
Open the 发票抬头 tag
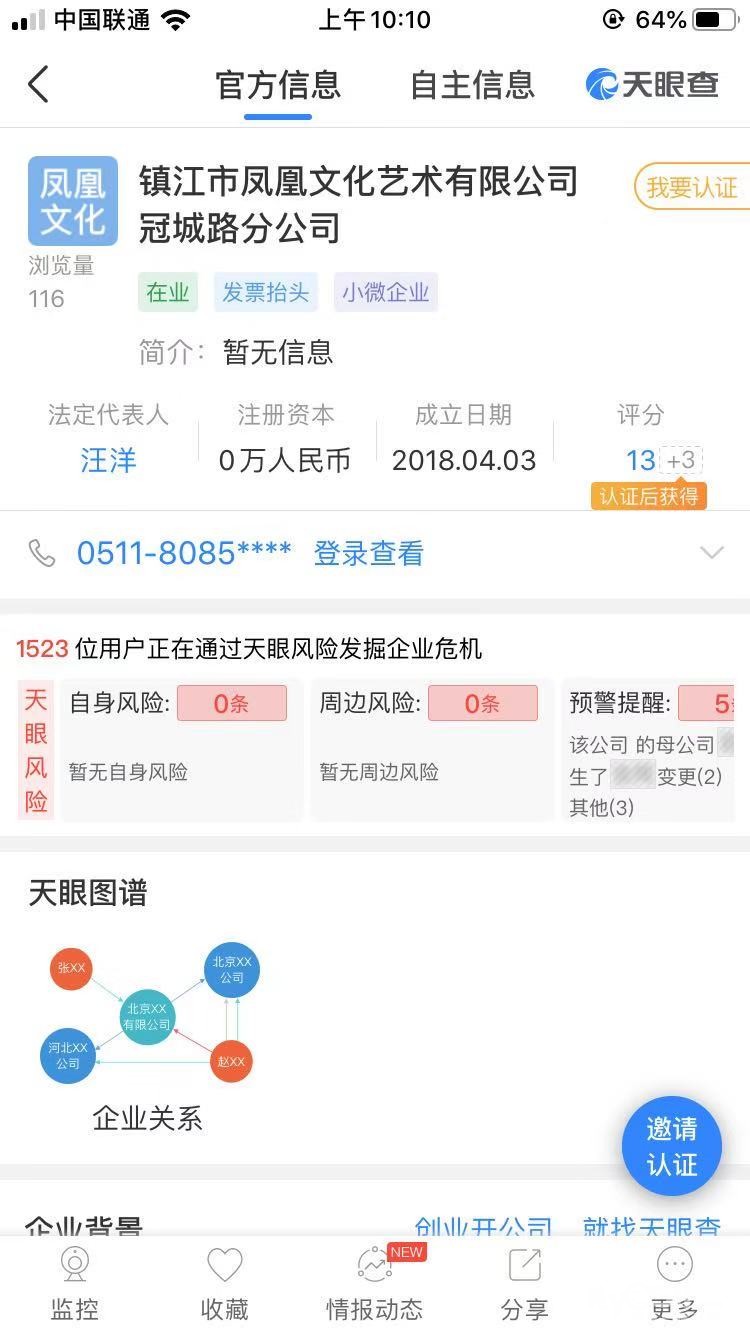pos(265,293)
